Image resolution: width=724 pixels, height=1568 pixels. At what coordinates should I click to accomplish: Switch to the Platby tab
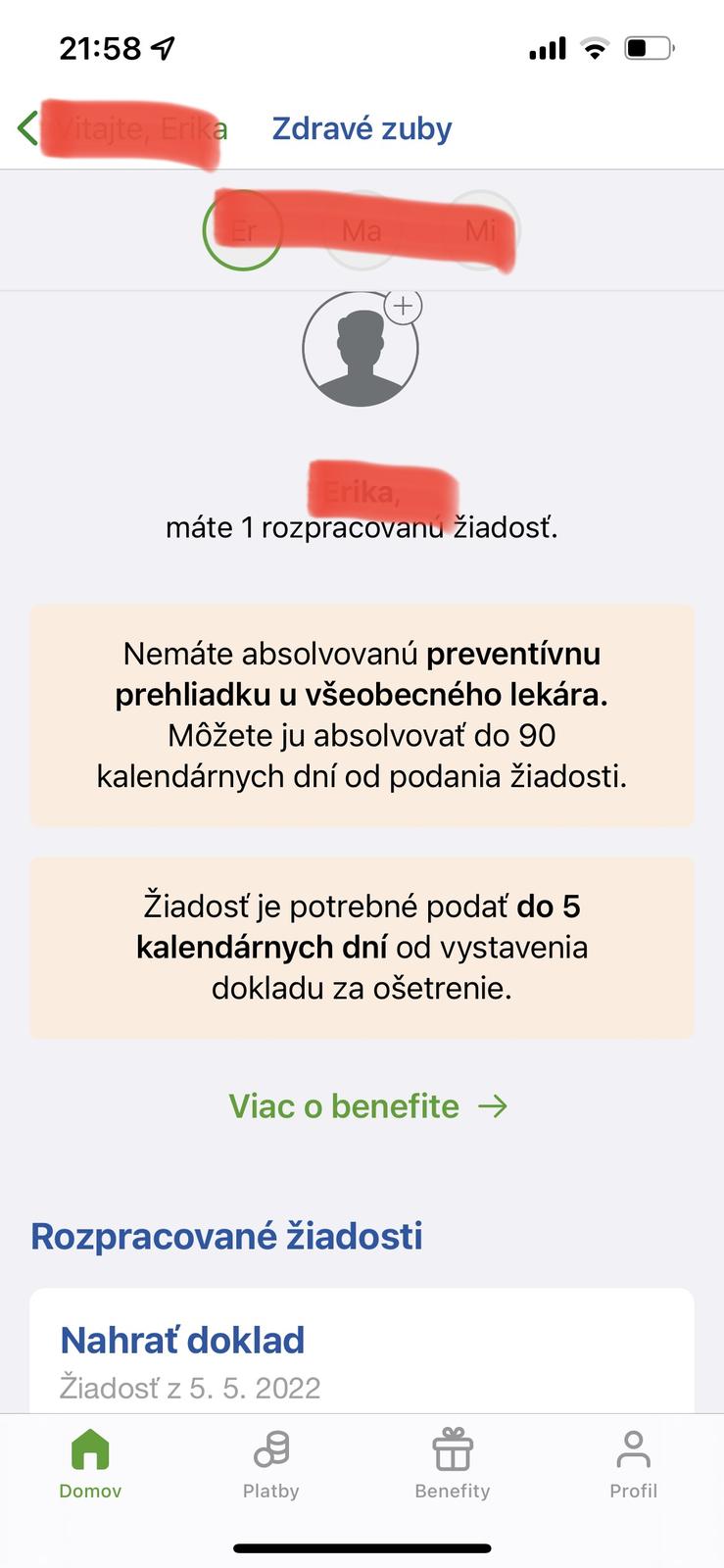(x=270, y=1463)
